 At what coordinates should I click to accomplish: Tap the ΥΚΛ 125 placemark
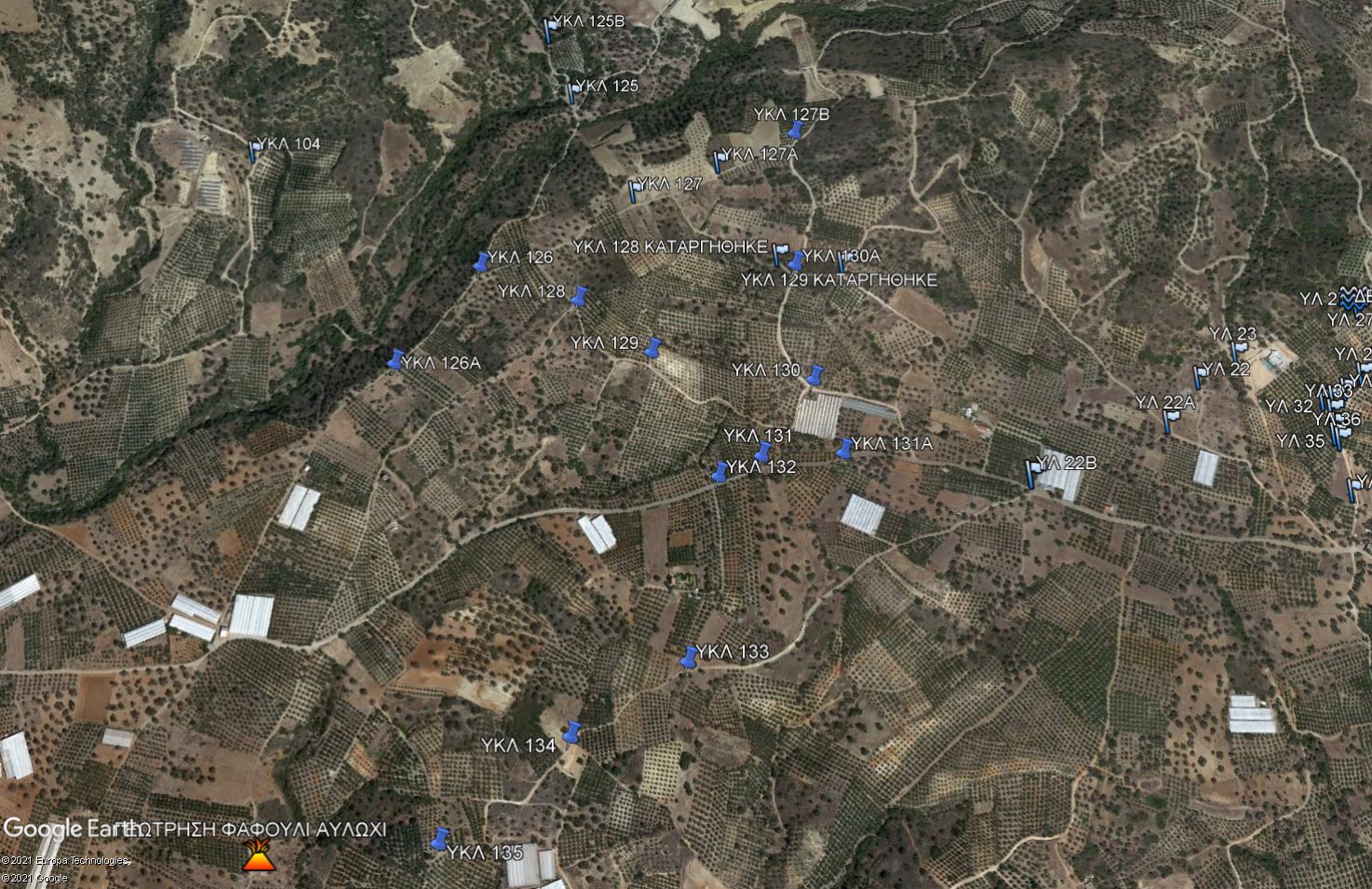[x=573, y=91]
